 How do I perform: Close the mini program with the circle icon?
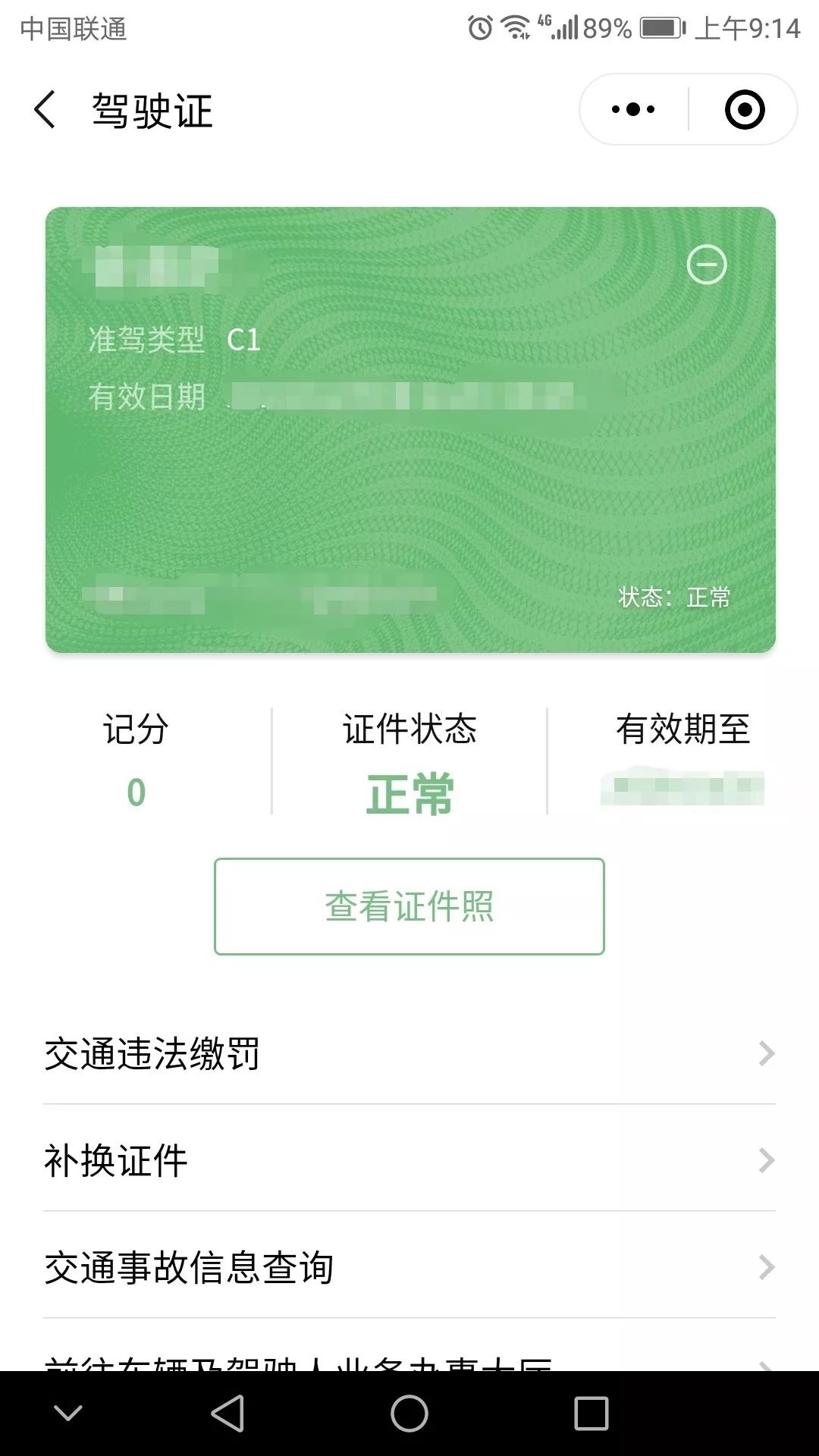(744, 110)
